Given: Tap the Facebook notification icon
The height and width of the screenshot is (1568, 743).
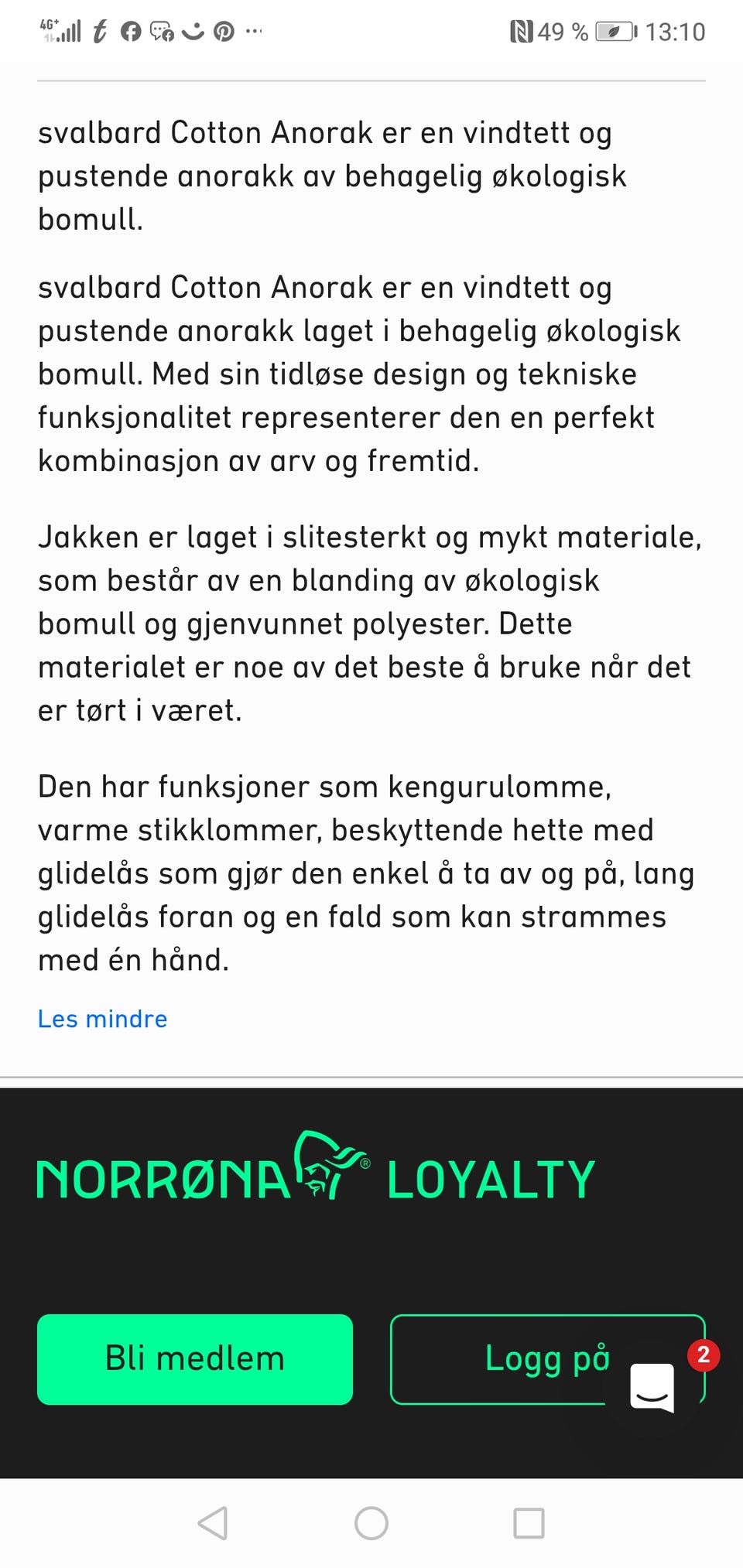Looking at the screenshot, I should click(130, 31).
